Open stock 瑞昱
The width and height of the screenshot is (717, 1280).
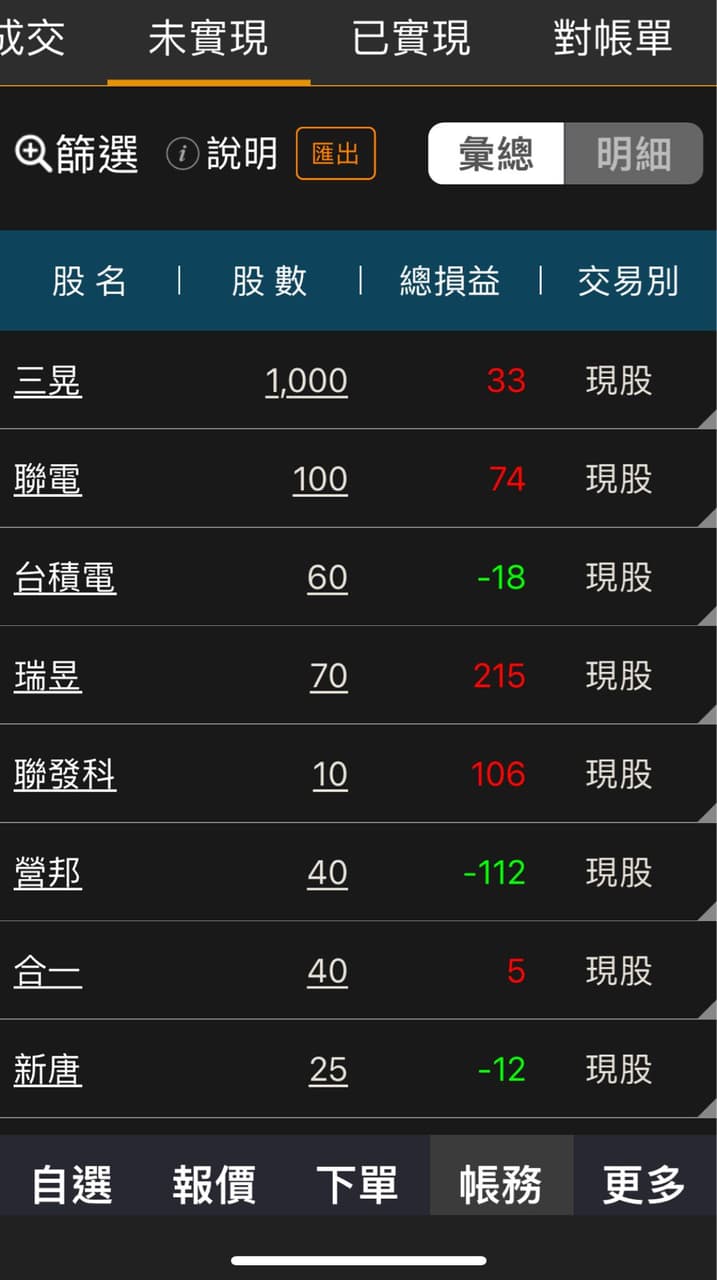coord(47,677)
